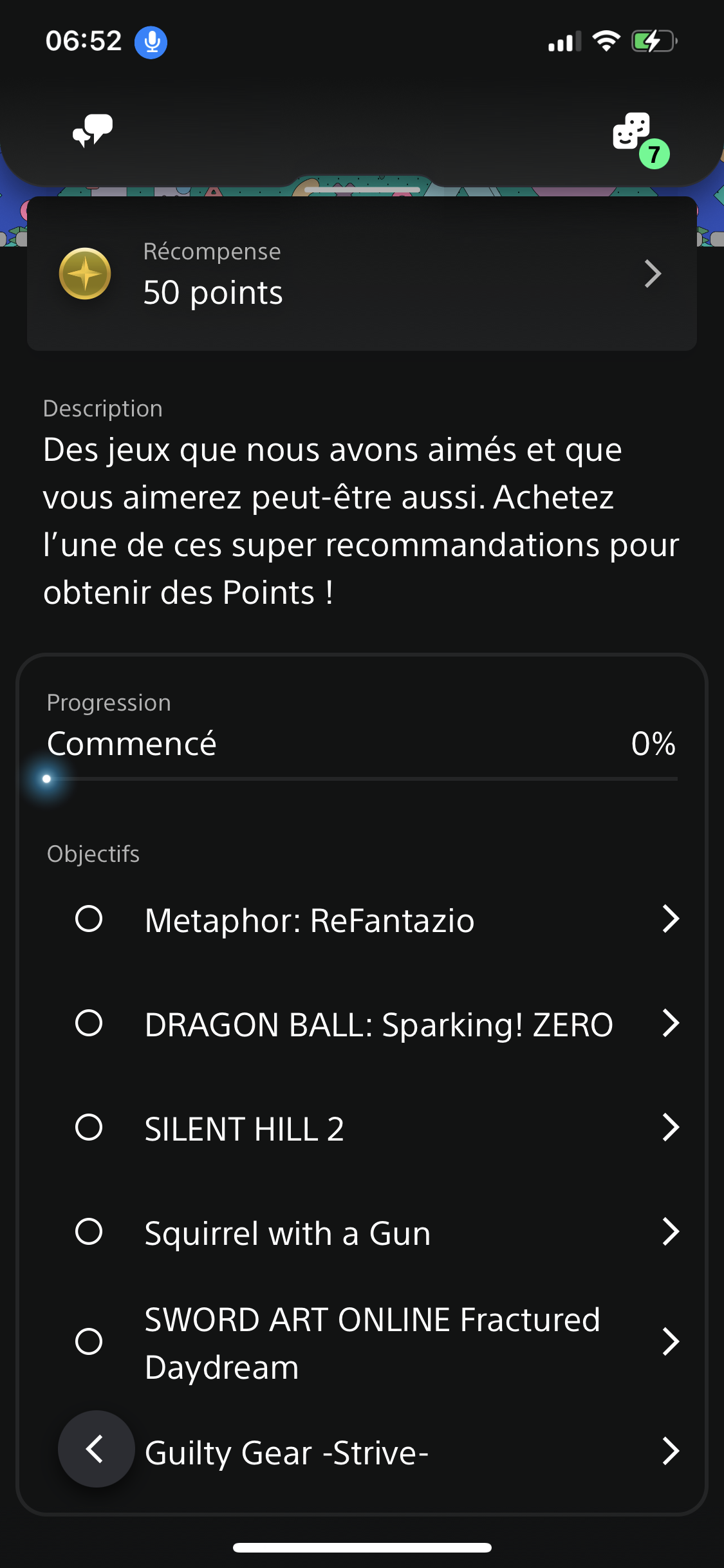This screenshot has height=1568, width=724.
Task: Open the stickers icon with badge 7
Action: tap(634, 133)
